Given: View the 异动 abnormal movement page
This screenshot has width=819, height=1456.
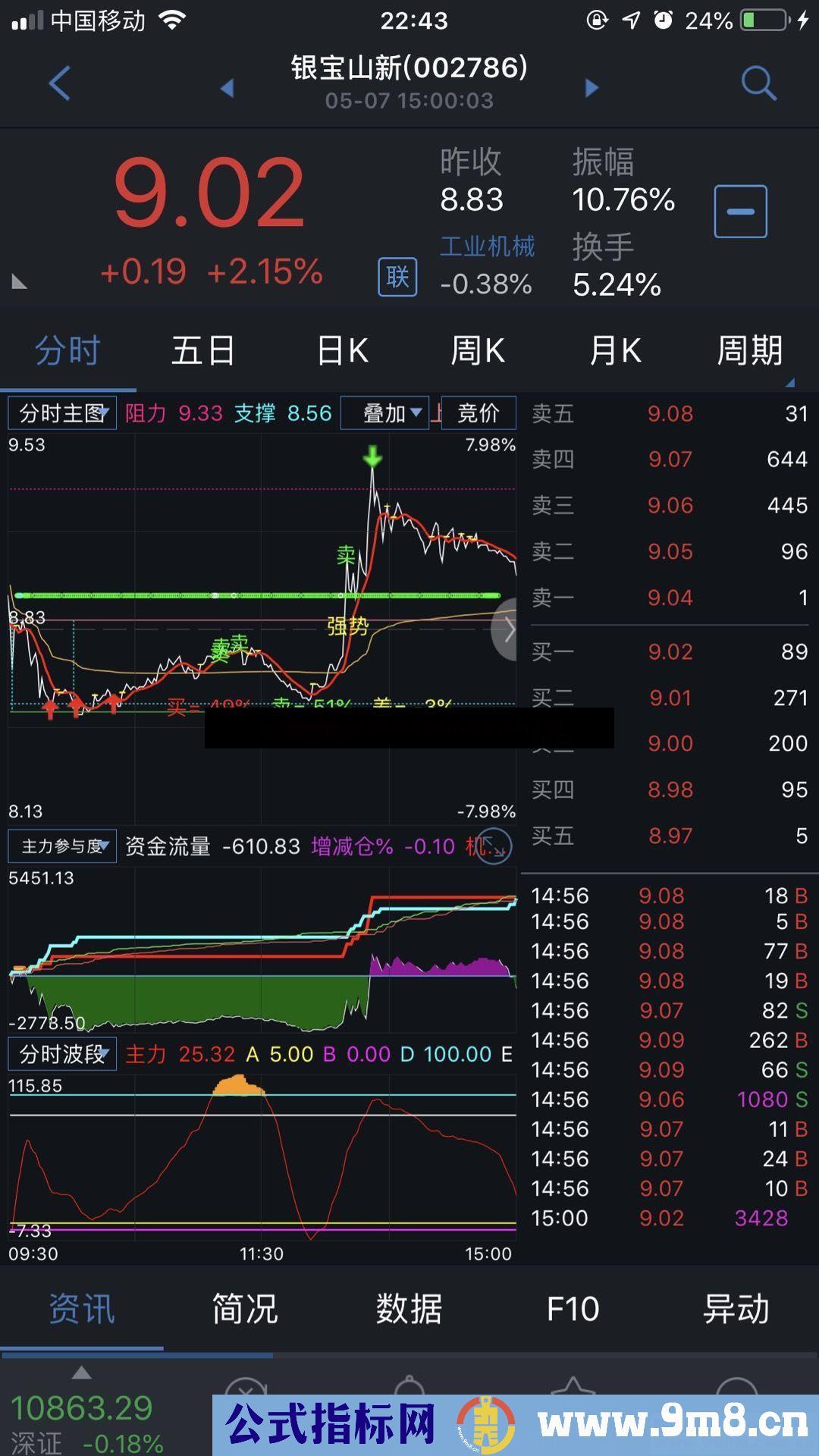Looking at the screenshot, I should click(x=737, y=1307).
